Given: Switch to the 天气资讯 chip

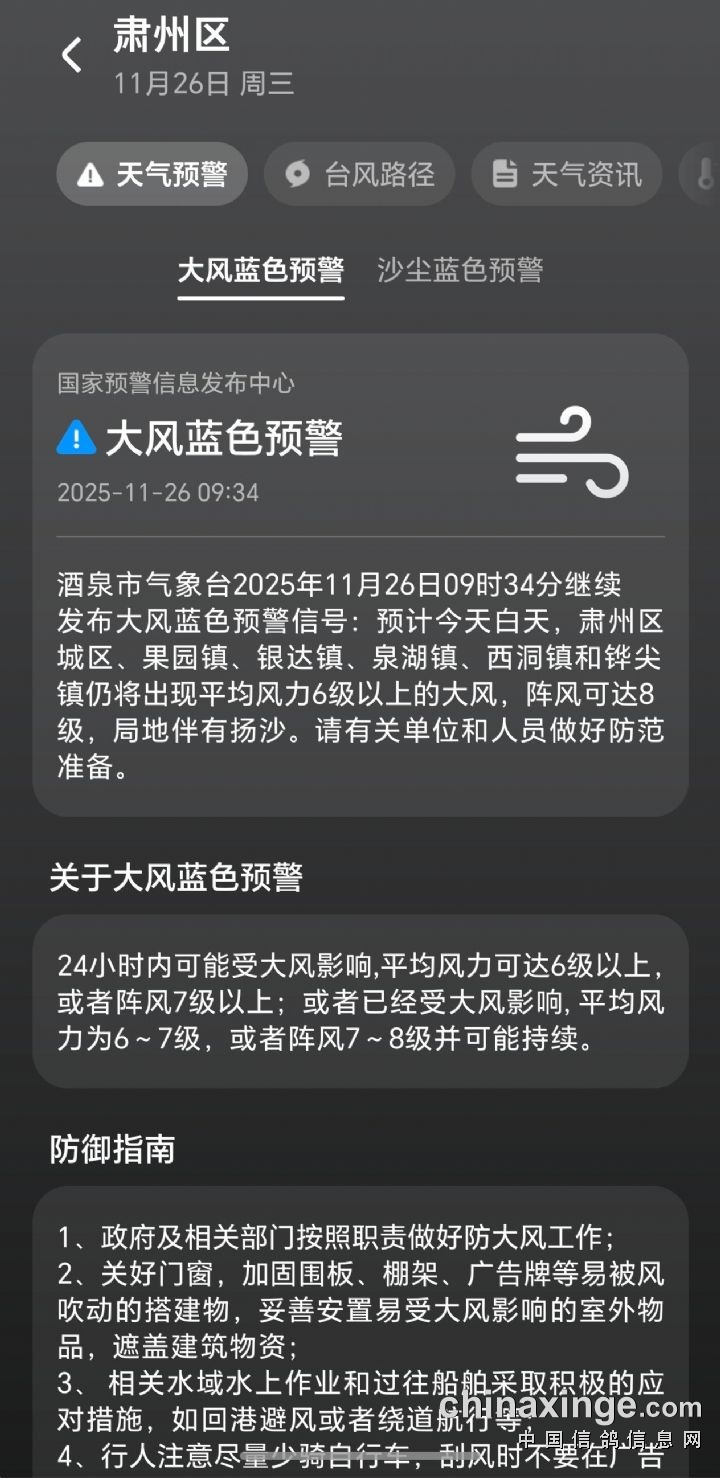Looking at the screenshot, I should [566, 174].
